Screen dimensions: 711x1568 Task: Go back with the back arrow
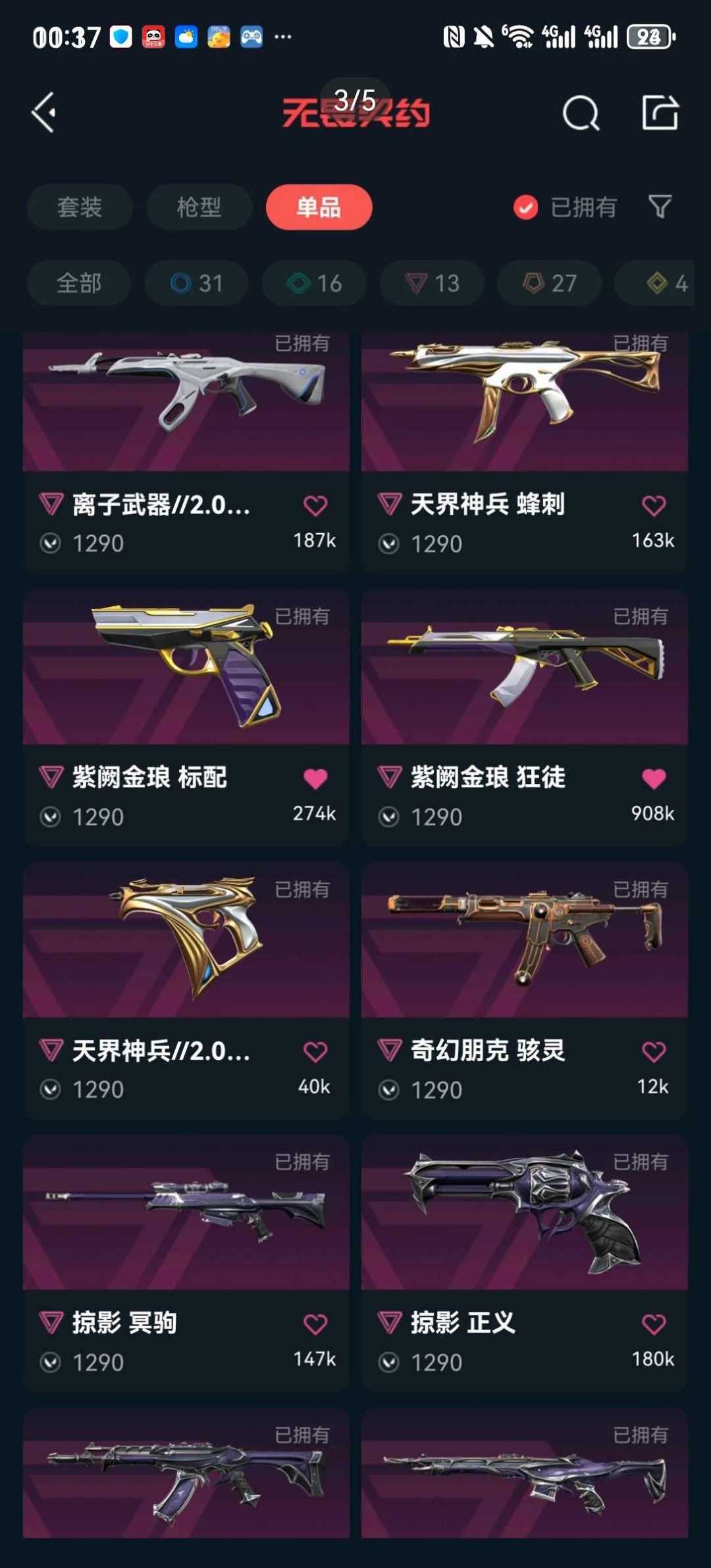click(45, 113)
